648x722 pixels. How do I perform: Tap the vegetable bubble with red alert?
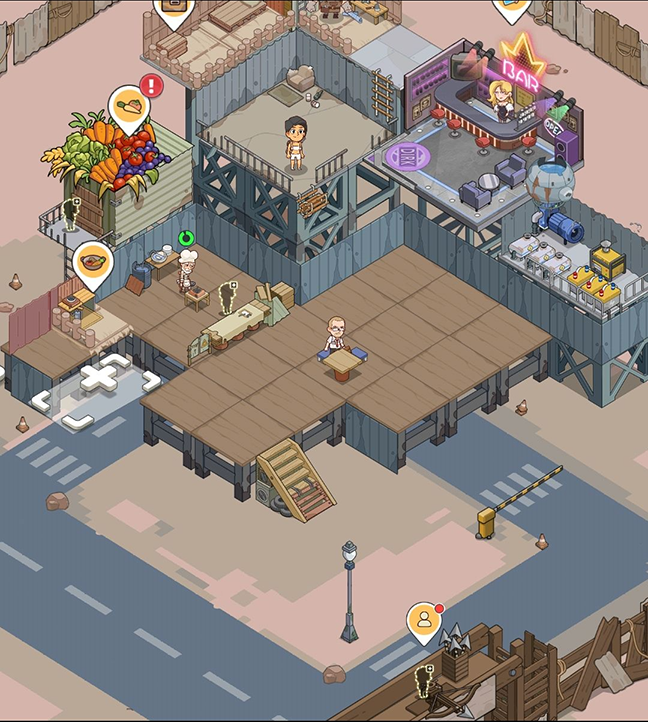point(130,106)
